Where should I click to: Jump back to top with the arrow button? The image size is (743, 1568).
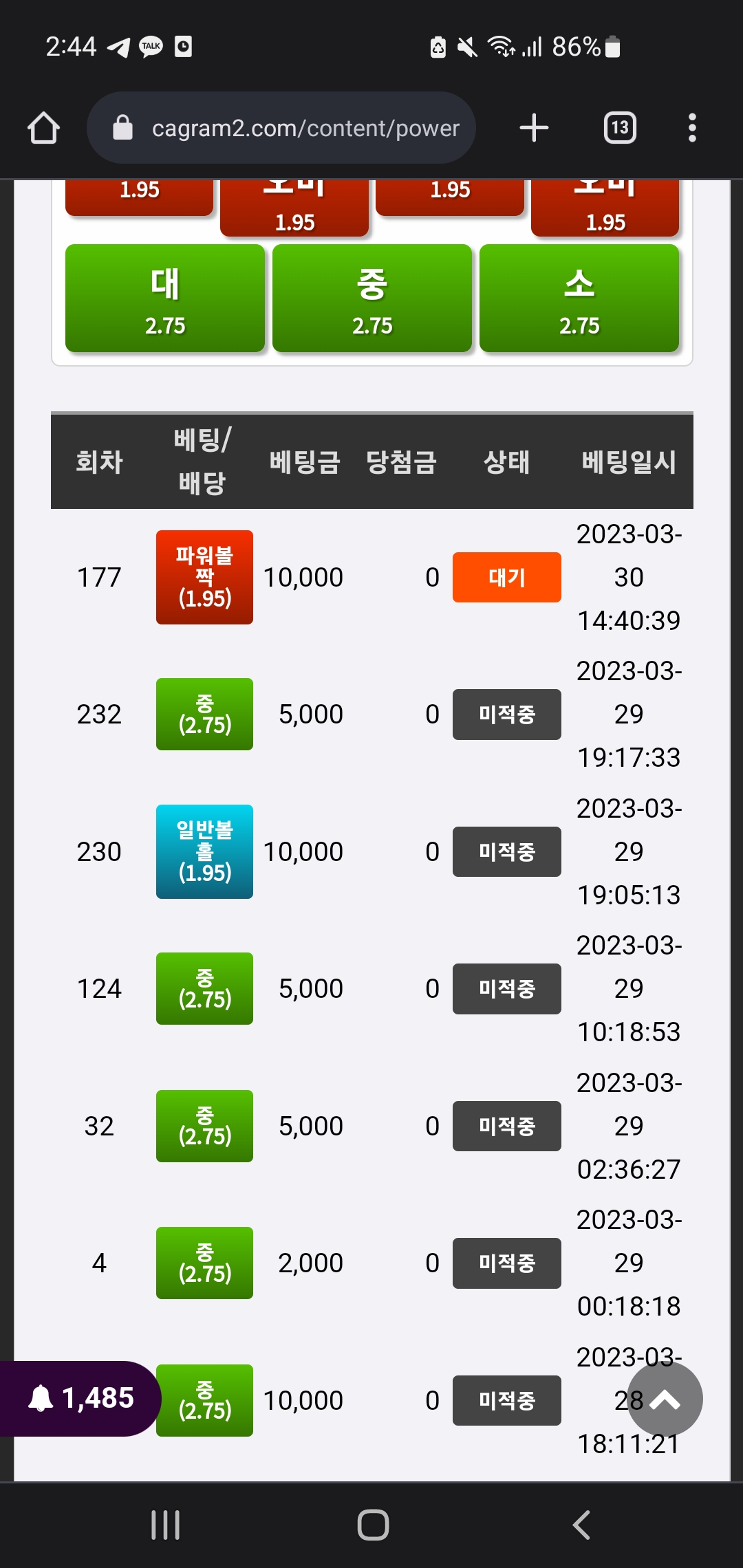point(665,1400)
